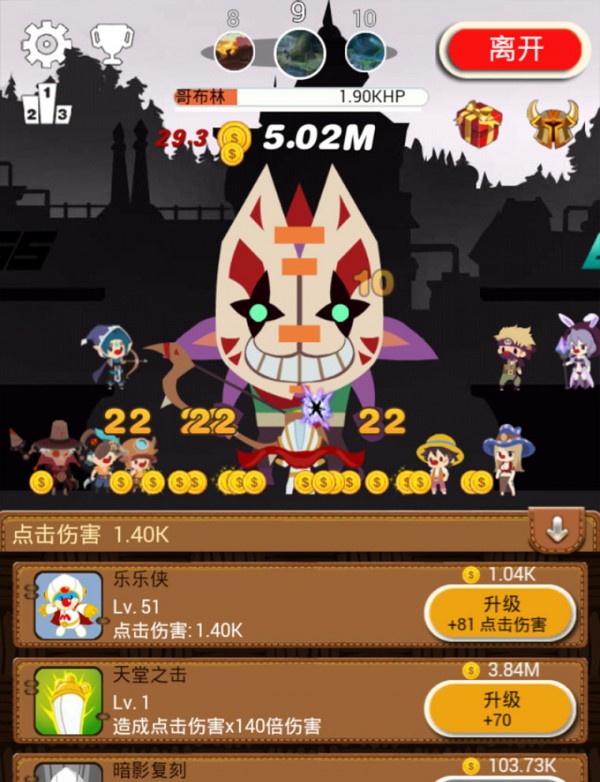
Task: Open the red gift box
Action: [479, 124]
